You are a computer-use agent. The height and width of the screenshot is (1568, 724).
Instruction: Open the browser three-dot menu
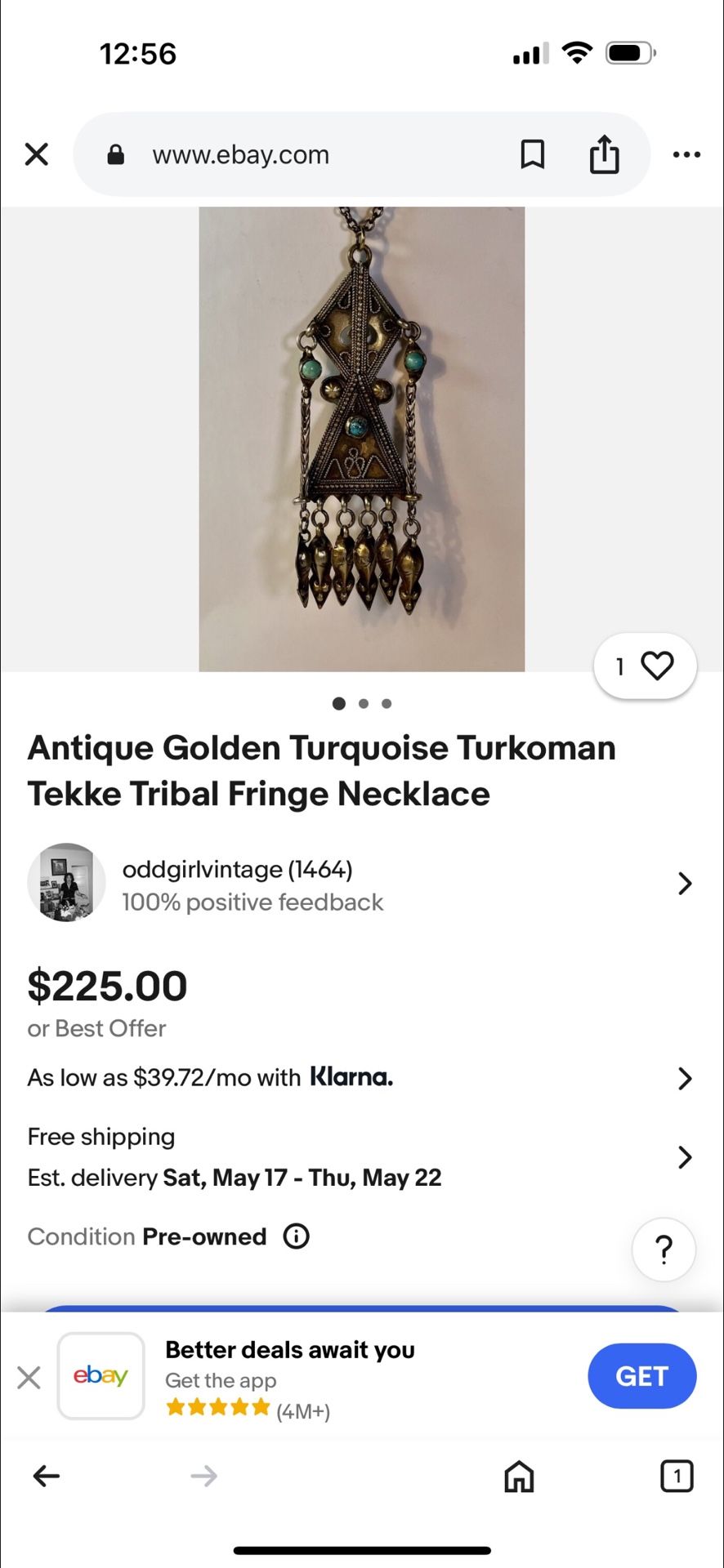686,154
